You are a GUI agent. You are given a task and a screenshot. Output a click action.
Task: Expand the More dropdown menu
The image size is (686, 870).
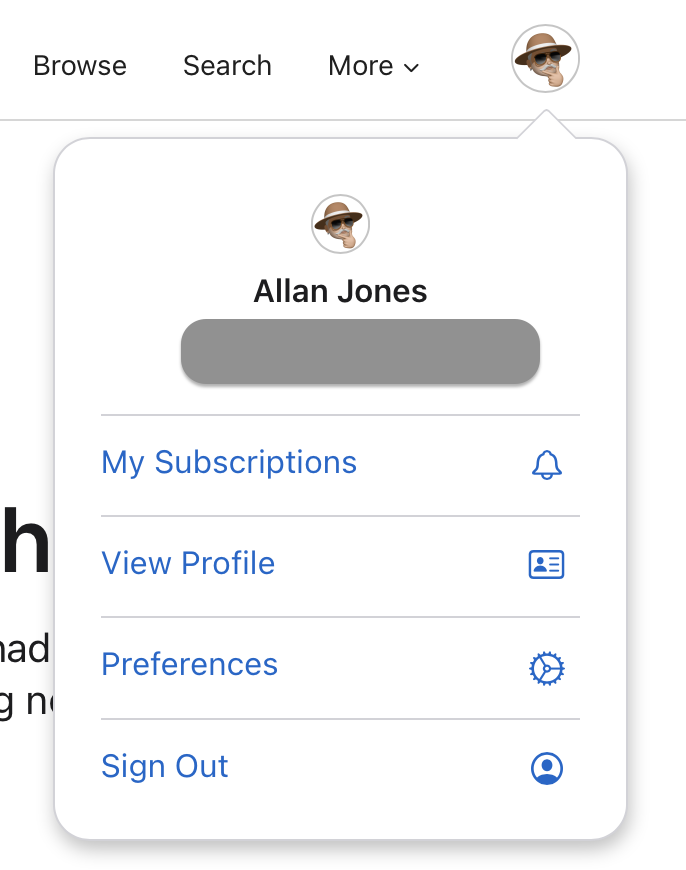(x=373, y=66)
